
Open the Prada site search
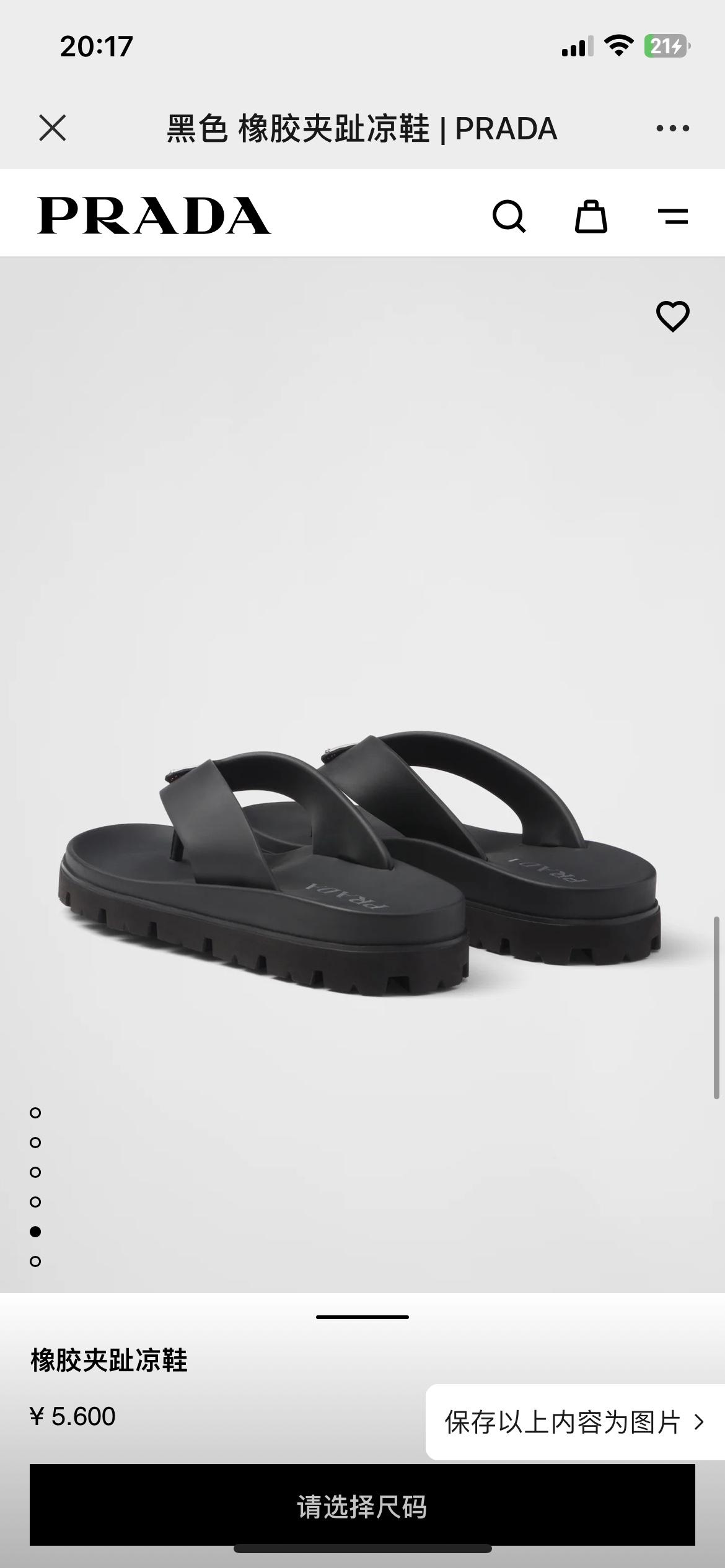pyautogui.click(x=509, y=216)
